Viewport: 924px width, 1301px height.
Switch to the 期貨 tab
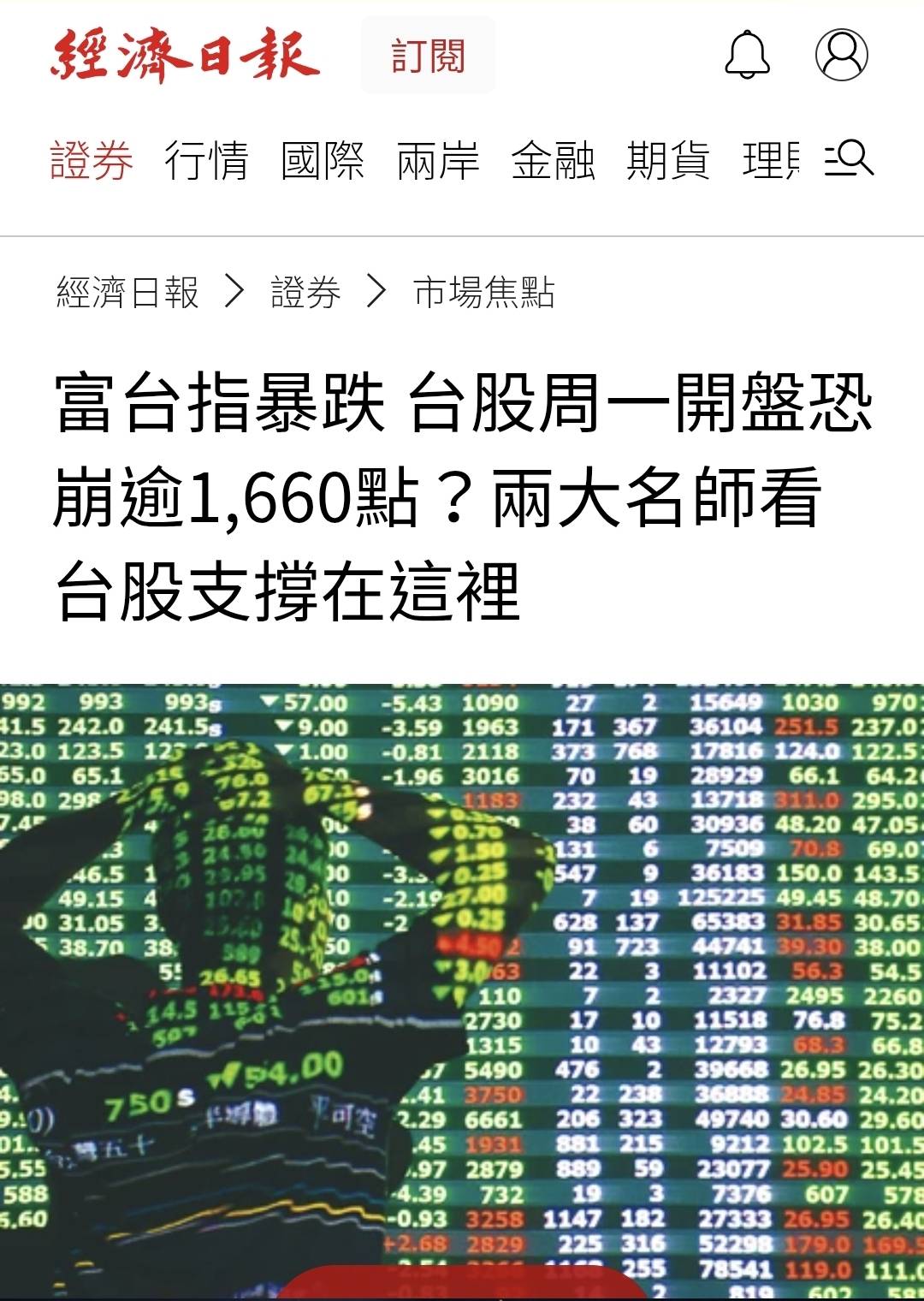click(x=668, y=160)
